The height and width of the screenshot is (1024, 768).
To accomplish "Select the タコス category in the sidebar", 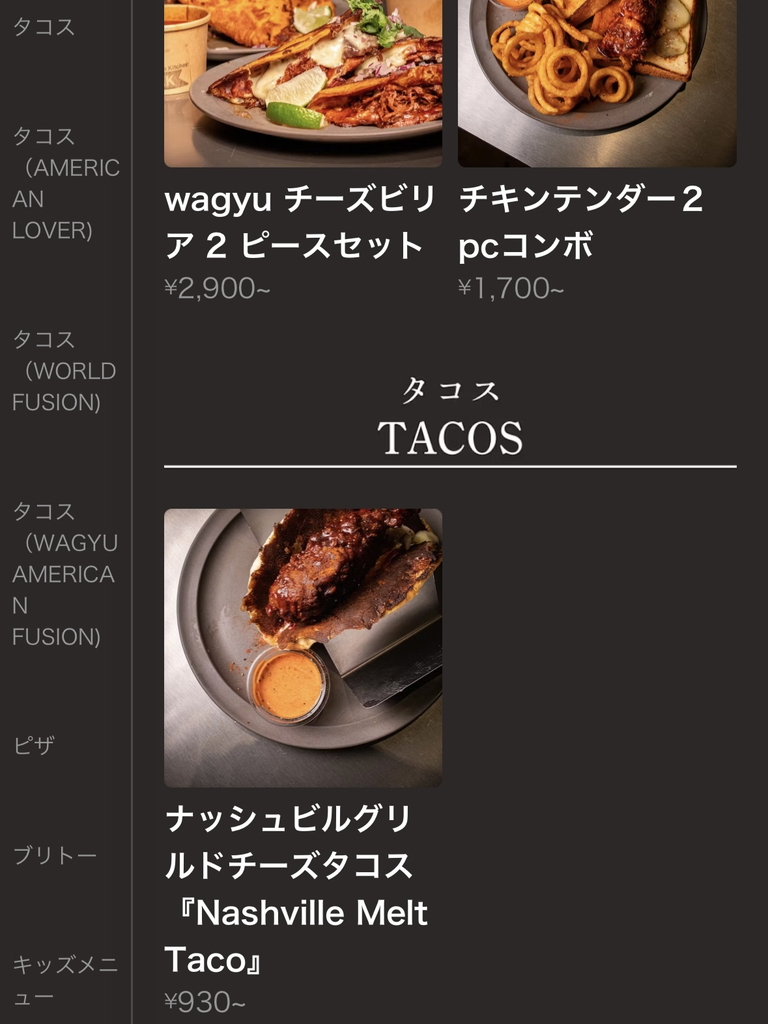I will [44, 27].
